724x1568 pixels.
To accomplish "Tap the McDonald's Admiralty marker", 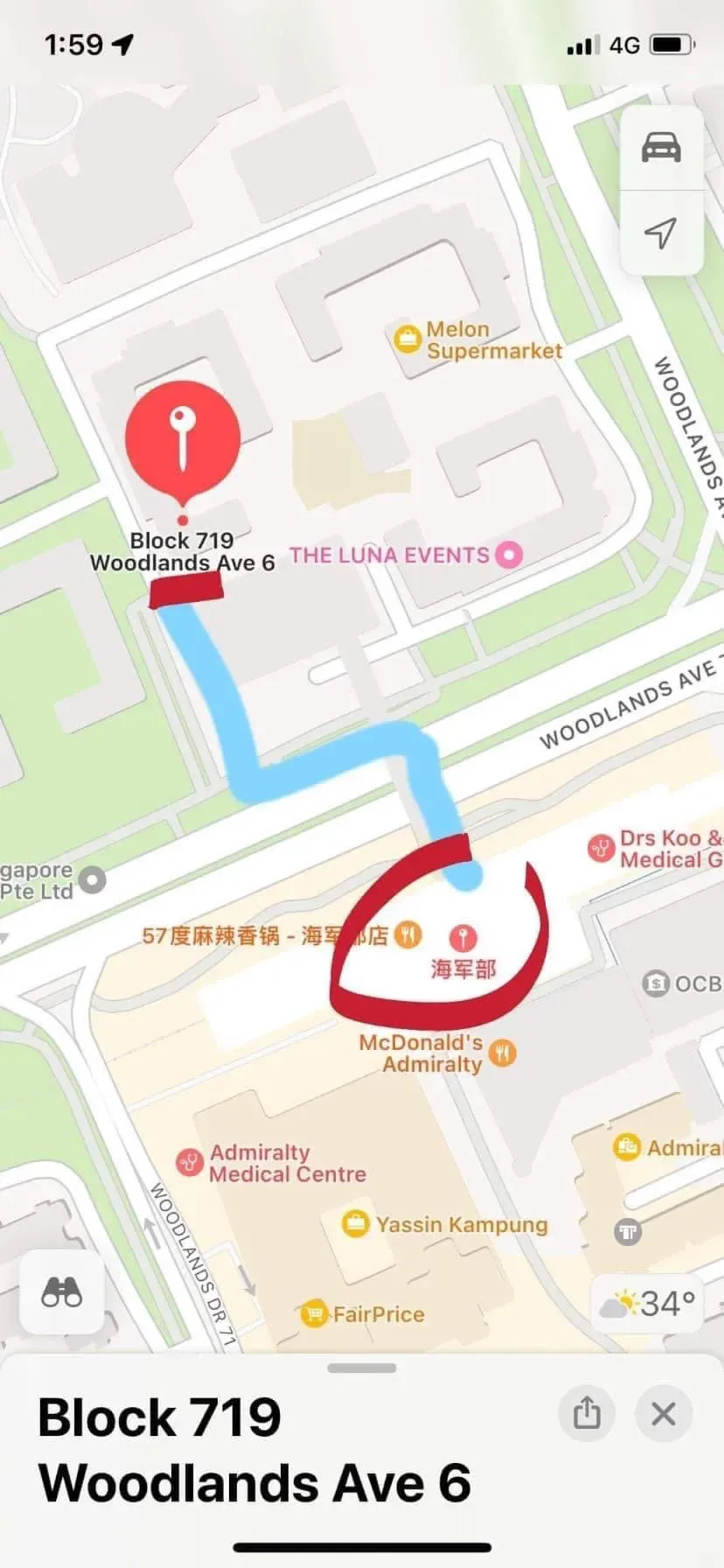I will coord(502,1053).
